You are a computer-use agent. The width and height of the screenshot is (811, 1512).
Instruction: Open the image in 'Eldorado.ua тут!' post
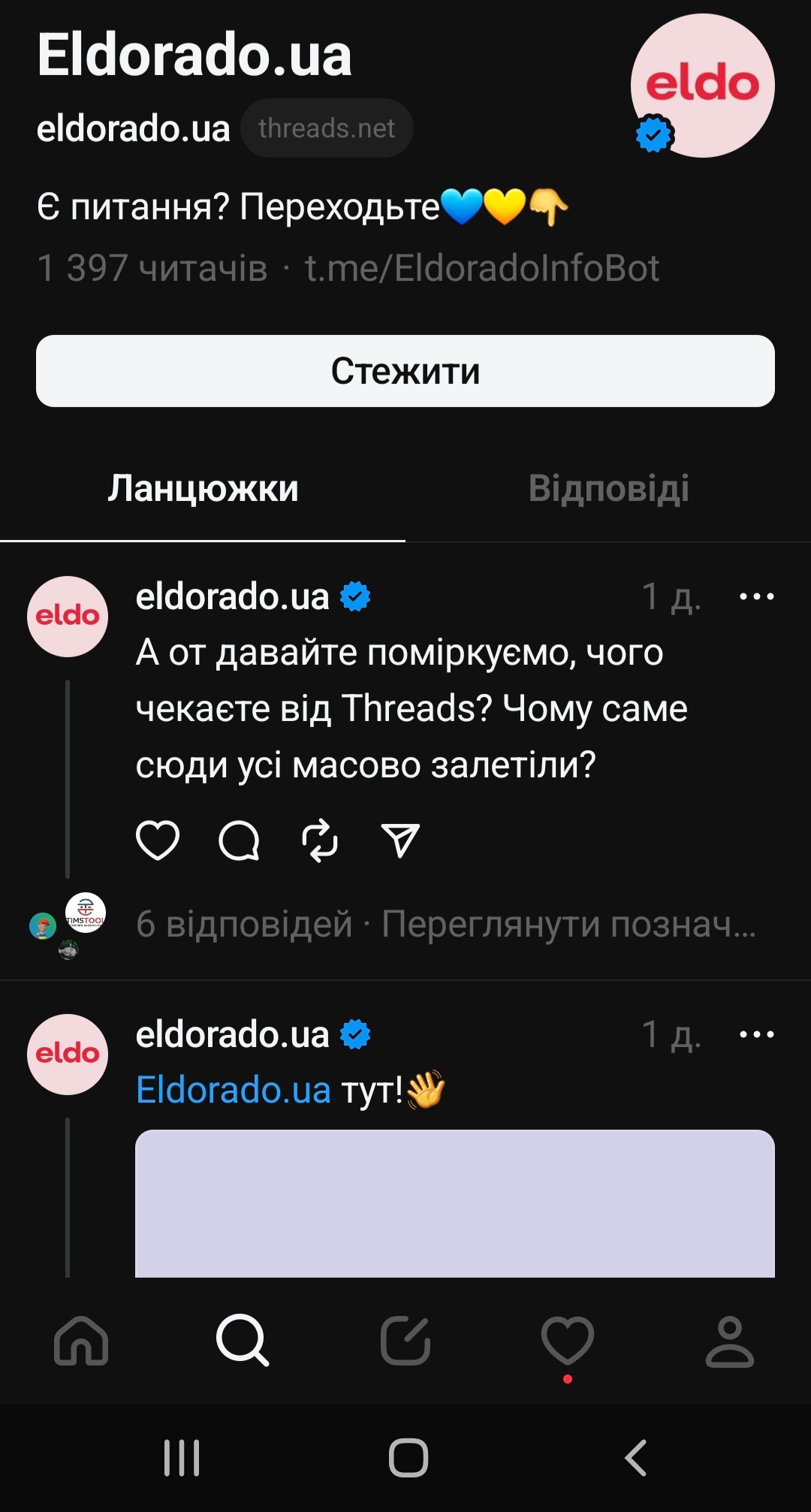(x=454, y=1203)
